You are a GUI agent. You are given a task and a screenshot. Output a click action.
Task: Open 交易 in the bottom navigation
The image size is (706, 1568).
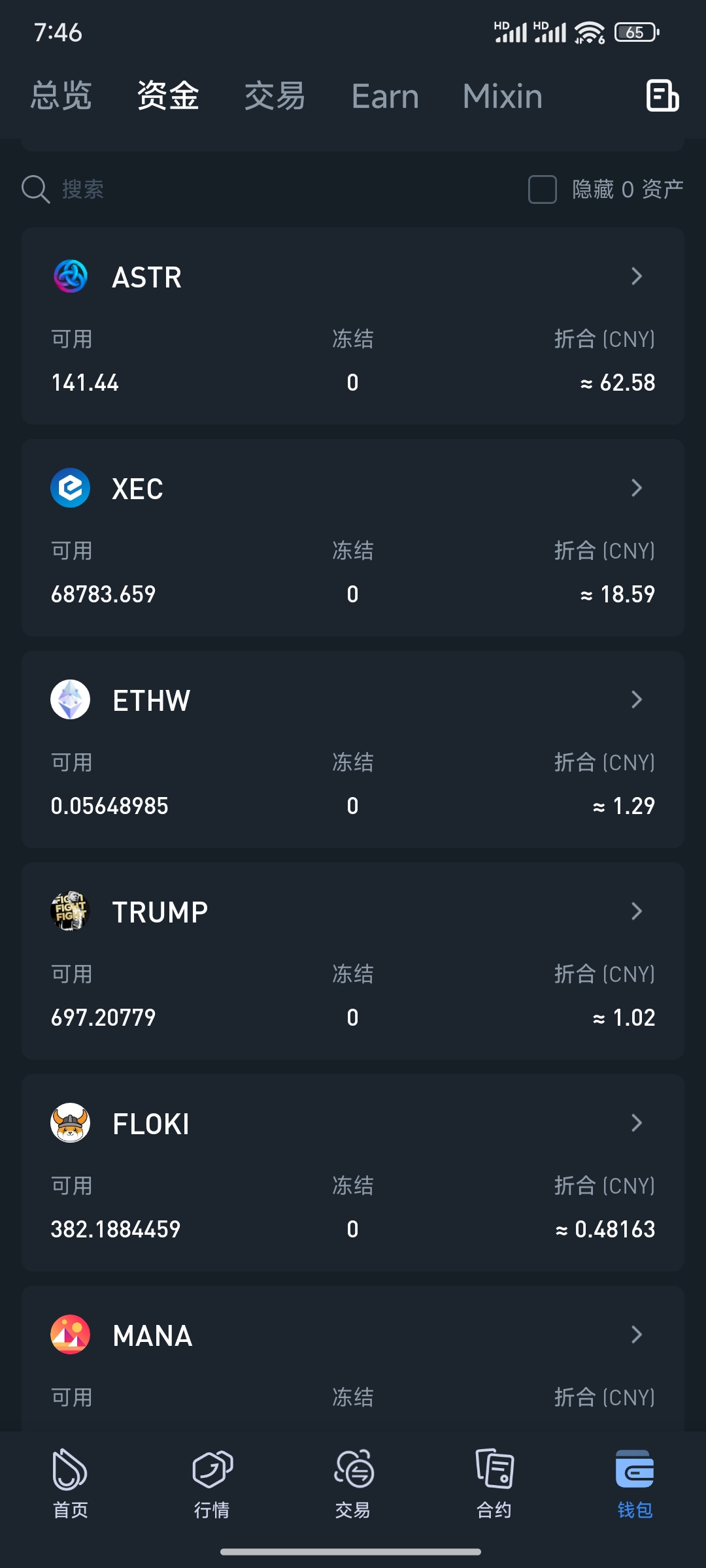coord(353,1483)
